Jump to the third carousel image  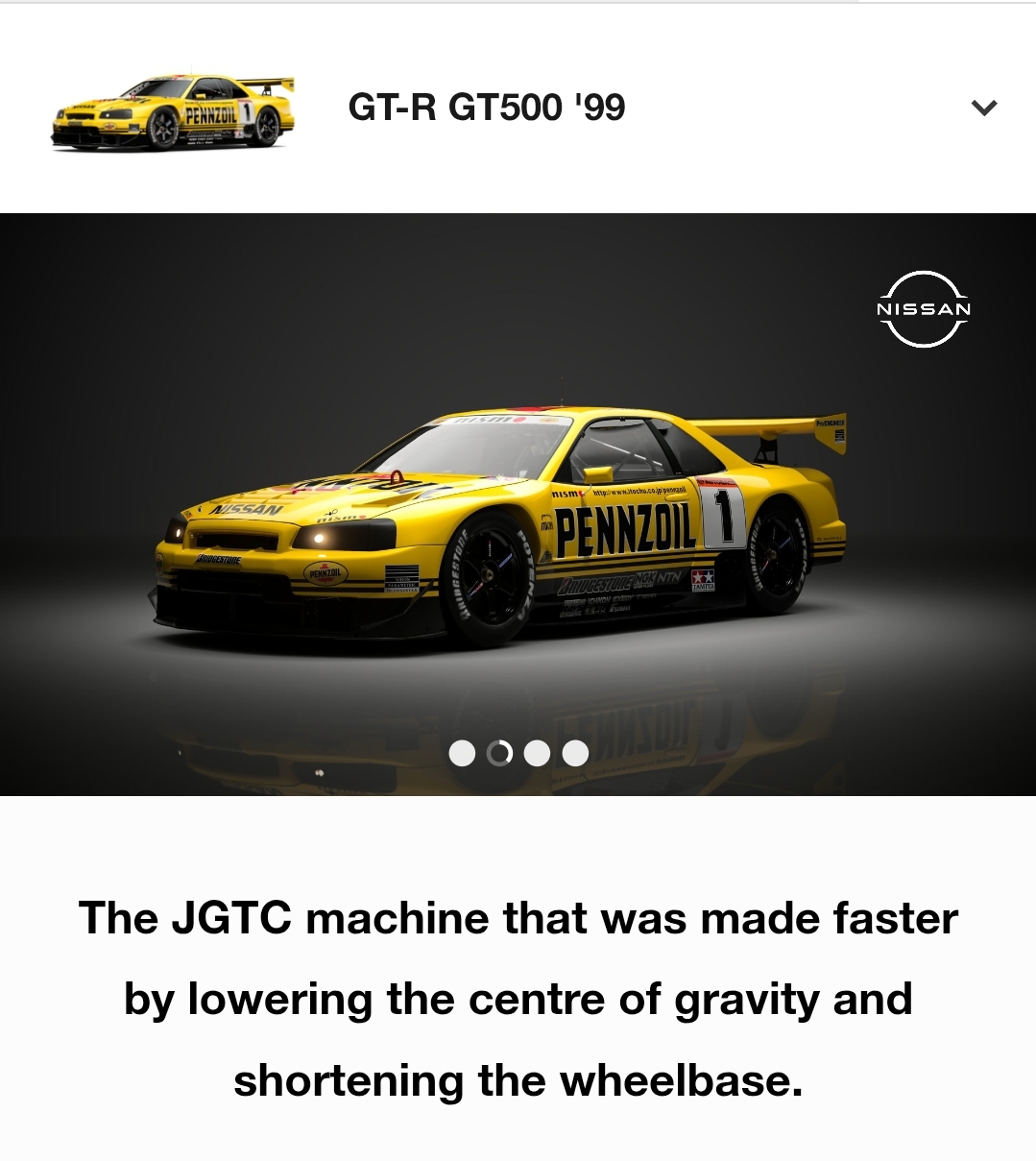tap(537, 753)
